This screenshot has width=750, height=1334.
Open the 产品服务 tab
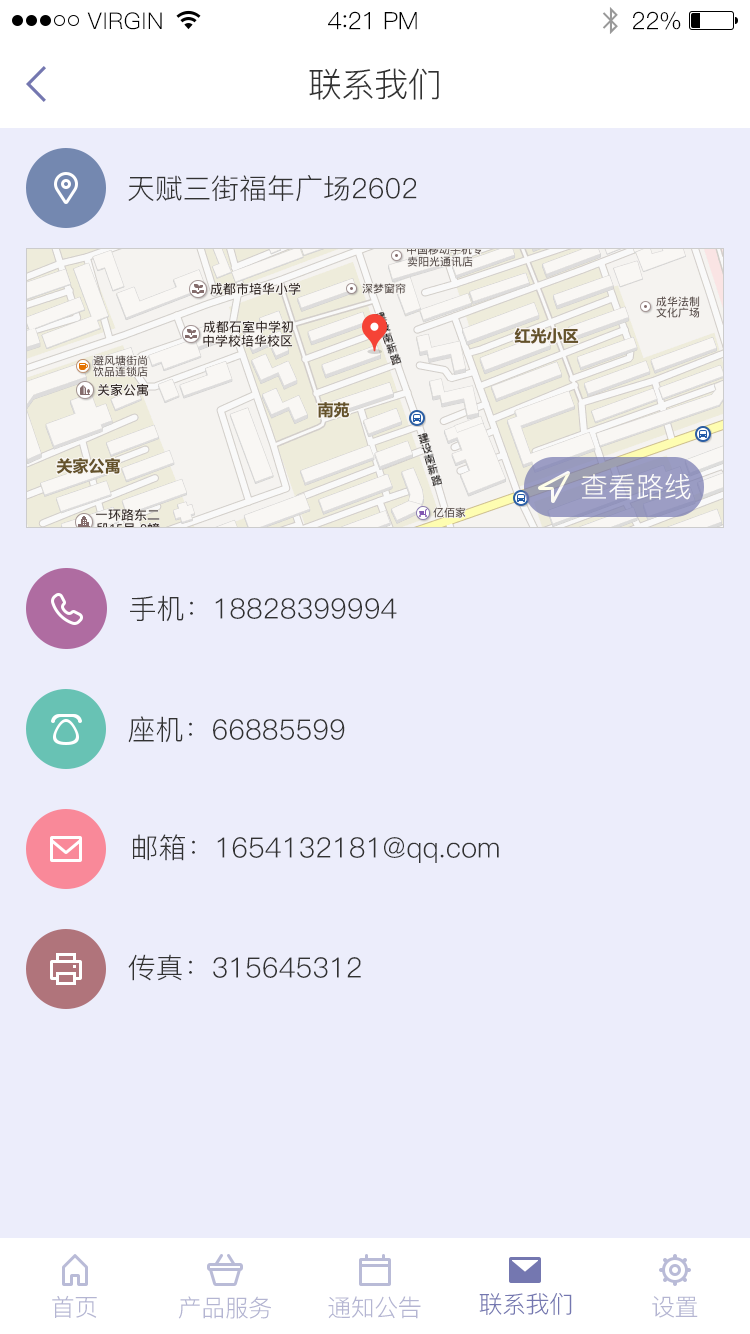(x=225, y=1286)
